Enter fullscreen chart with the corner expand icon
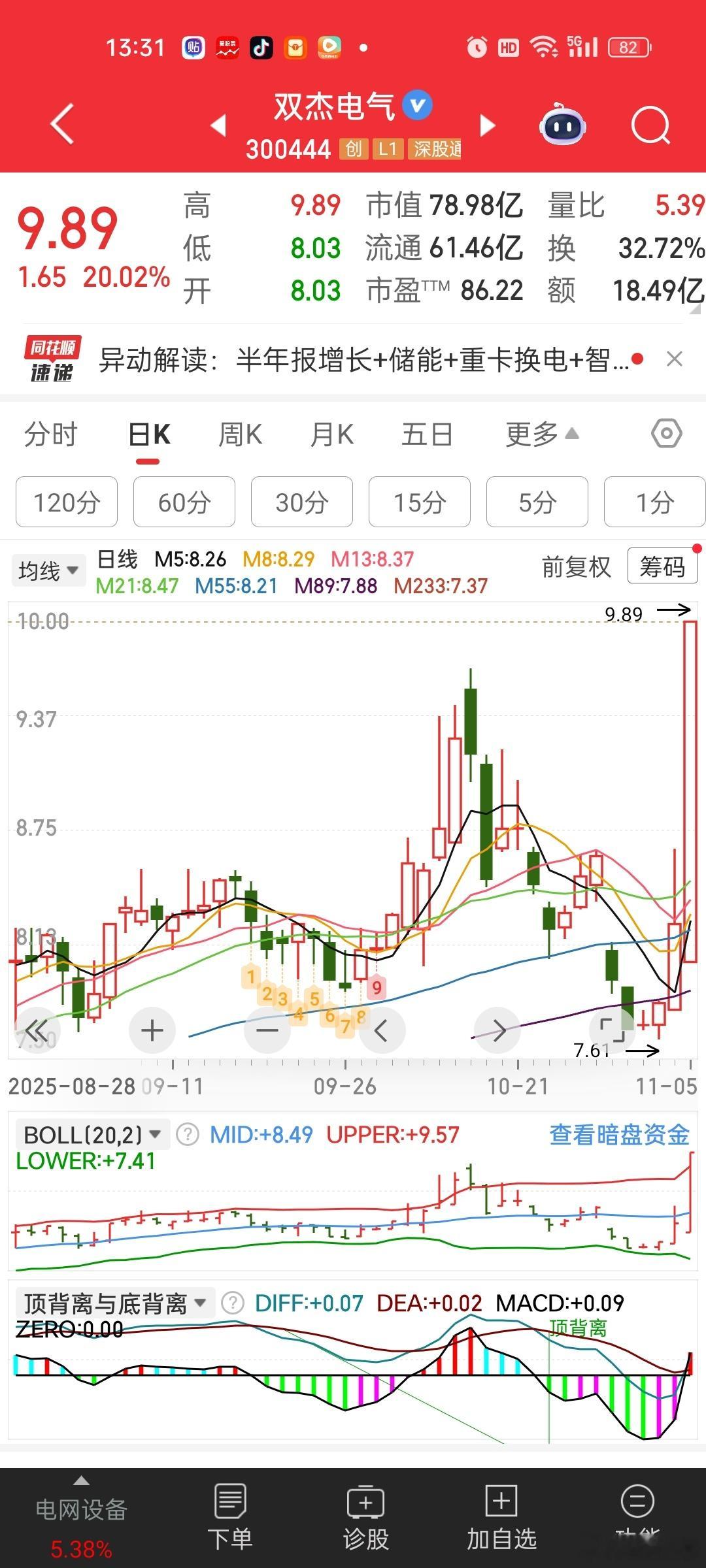706x1568 pixels. (613, 1029)
